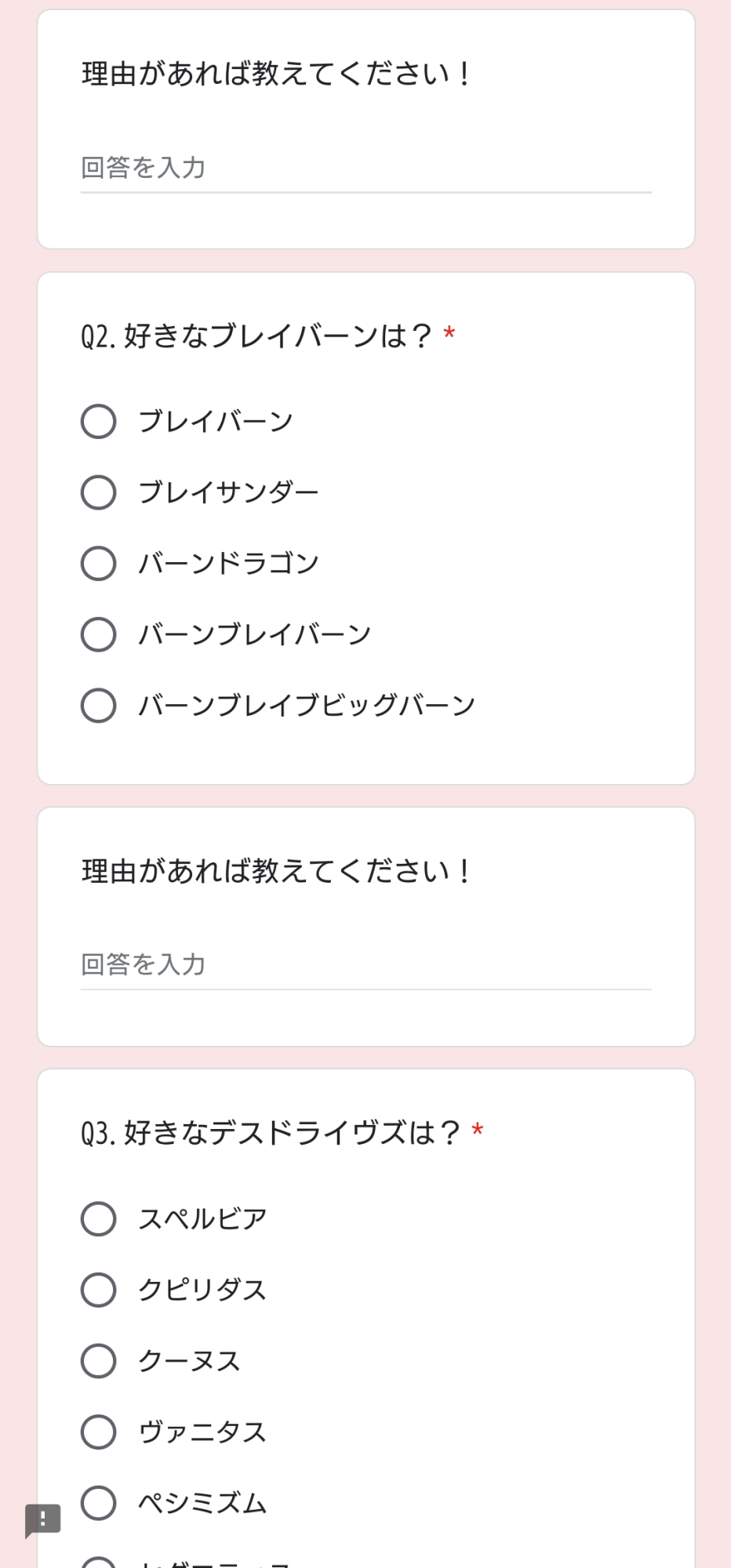Select the クーヌス option
The width and height of the screenshot is (731, 1568).
point(99,1361)
